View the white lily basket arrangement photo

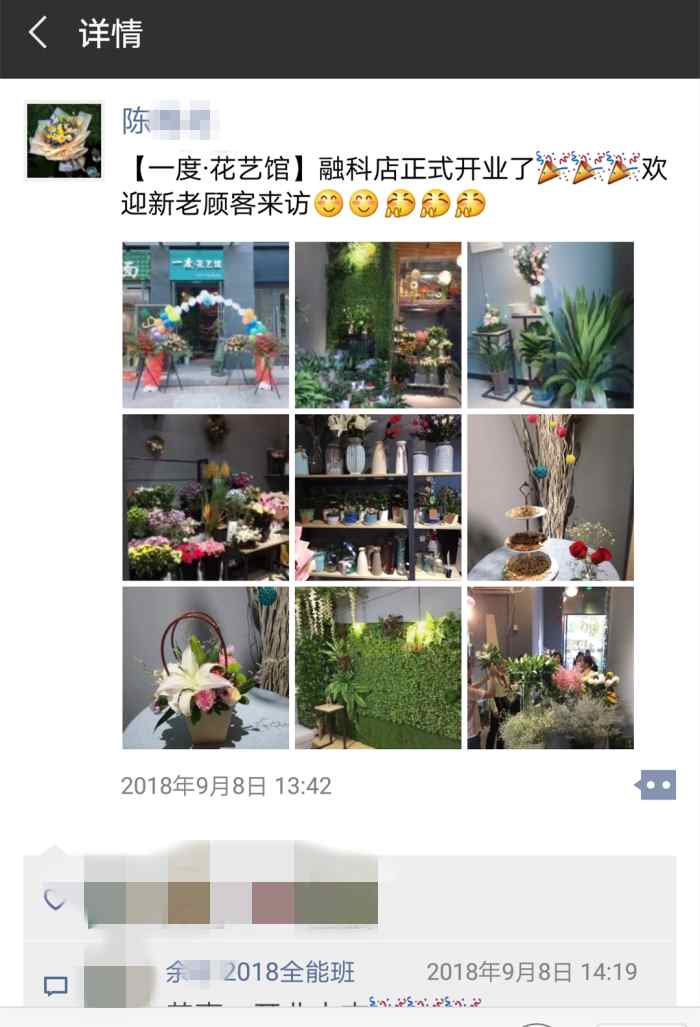(205, 668)
